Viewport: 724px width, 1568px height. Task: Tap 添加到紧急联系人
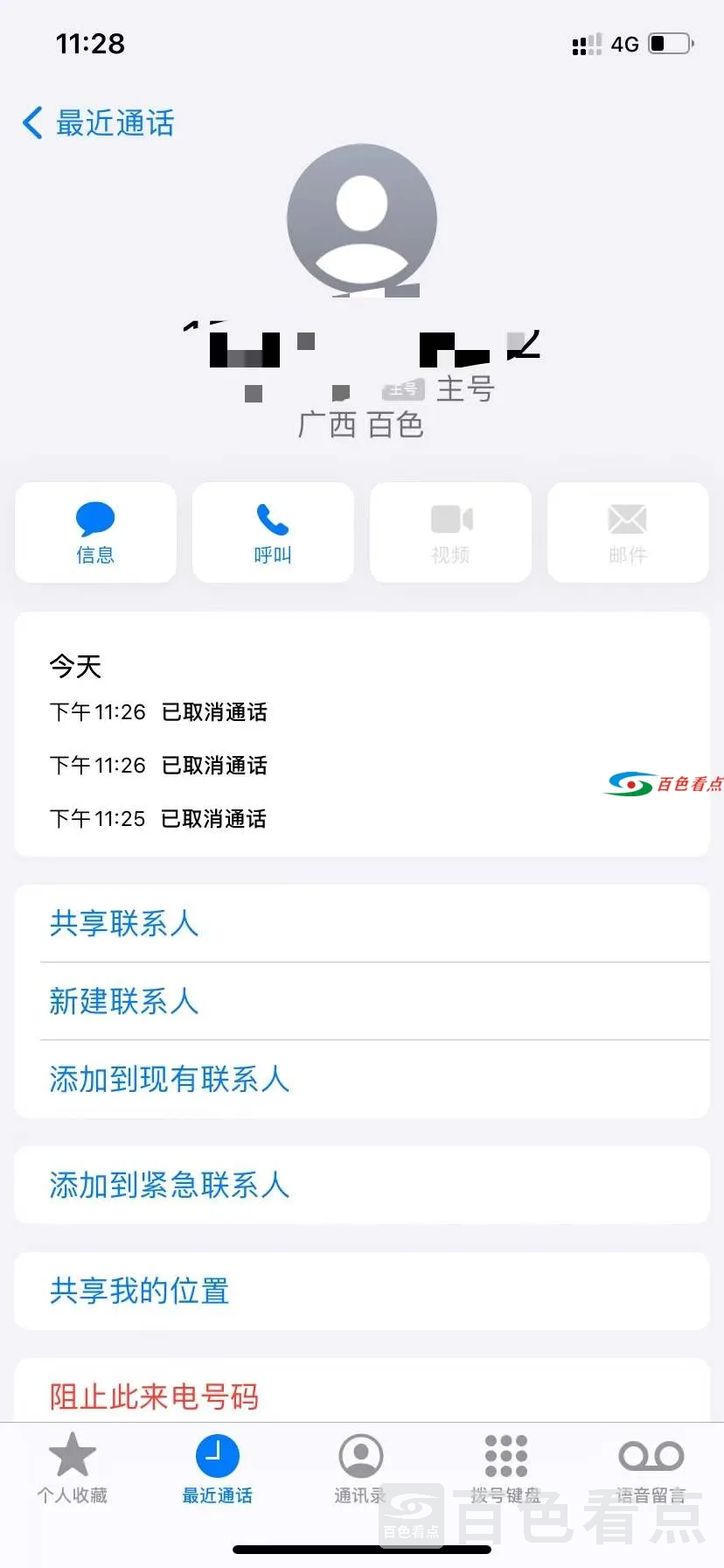(170, 1186)
